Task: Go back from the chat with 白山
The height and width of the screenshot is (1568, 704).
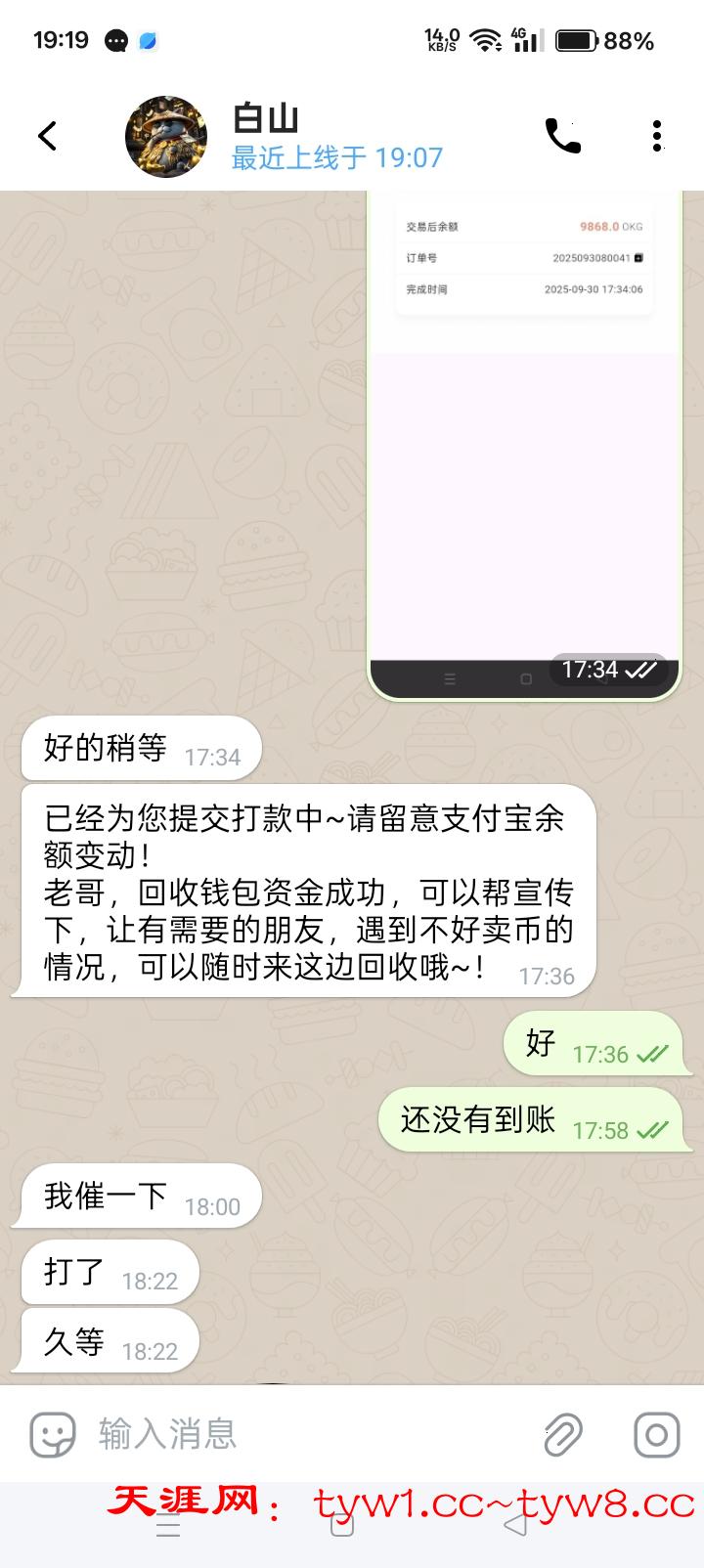Action: 47,136
